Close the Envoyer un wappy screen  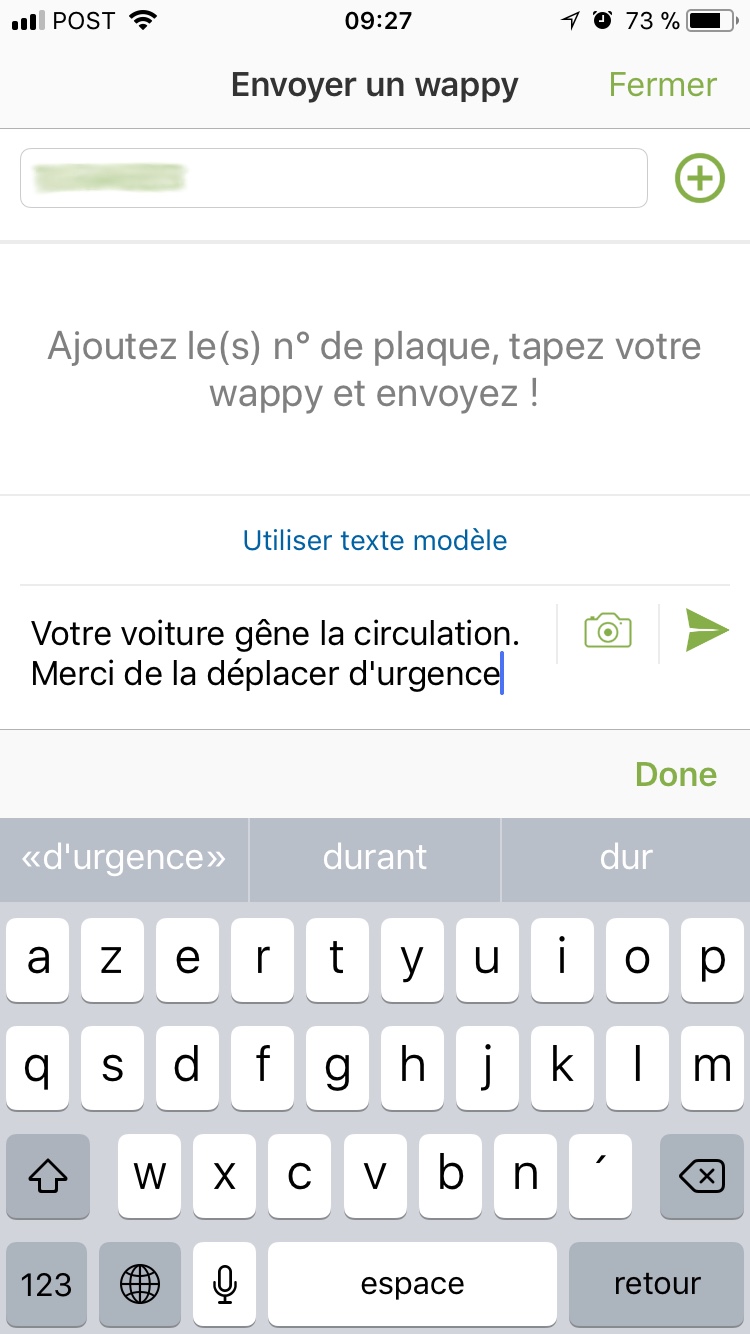point(662,85)
